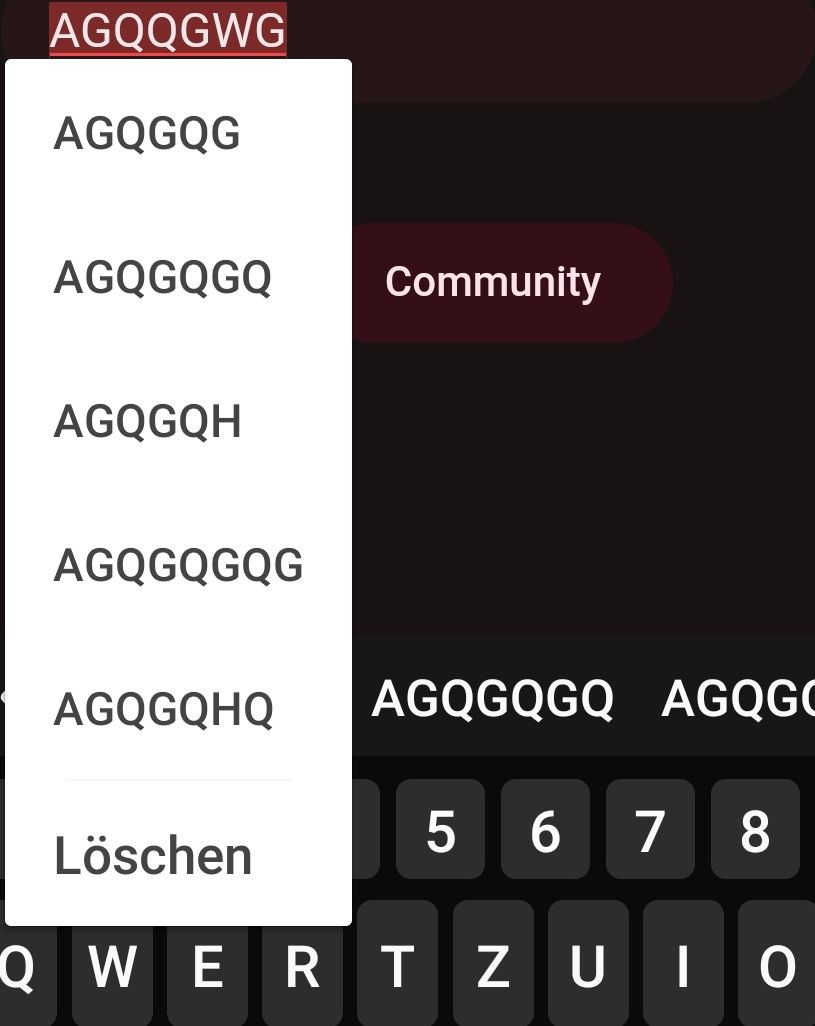Type the number 5 key

440,830
